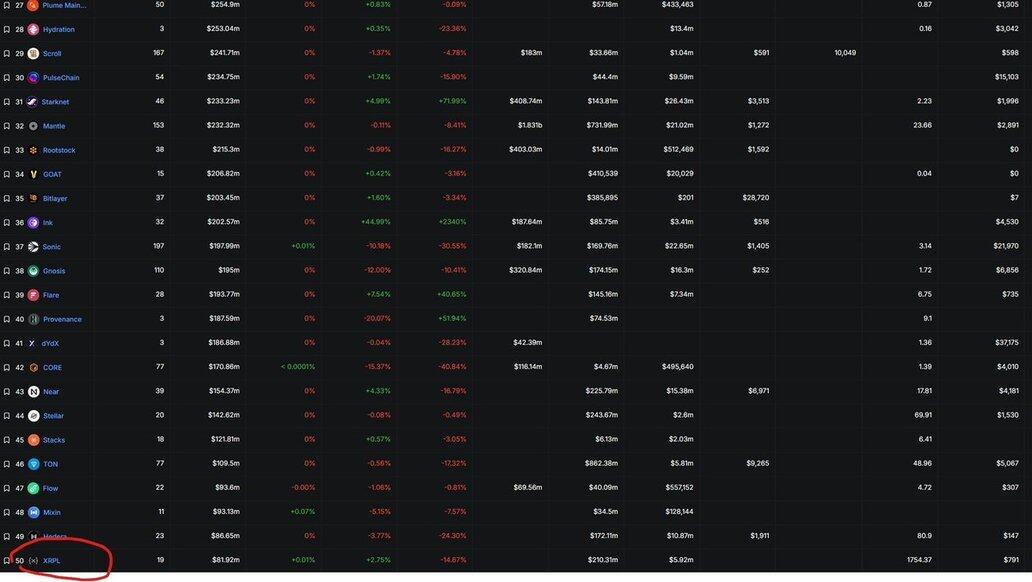
Task: Open the Bitlayer chain link
Action: tap(55, 199)
